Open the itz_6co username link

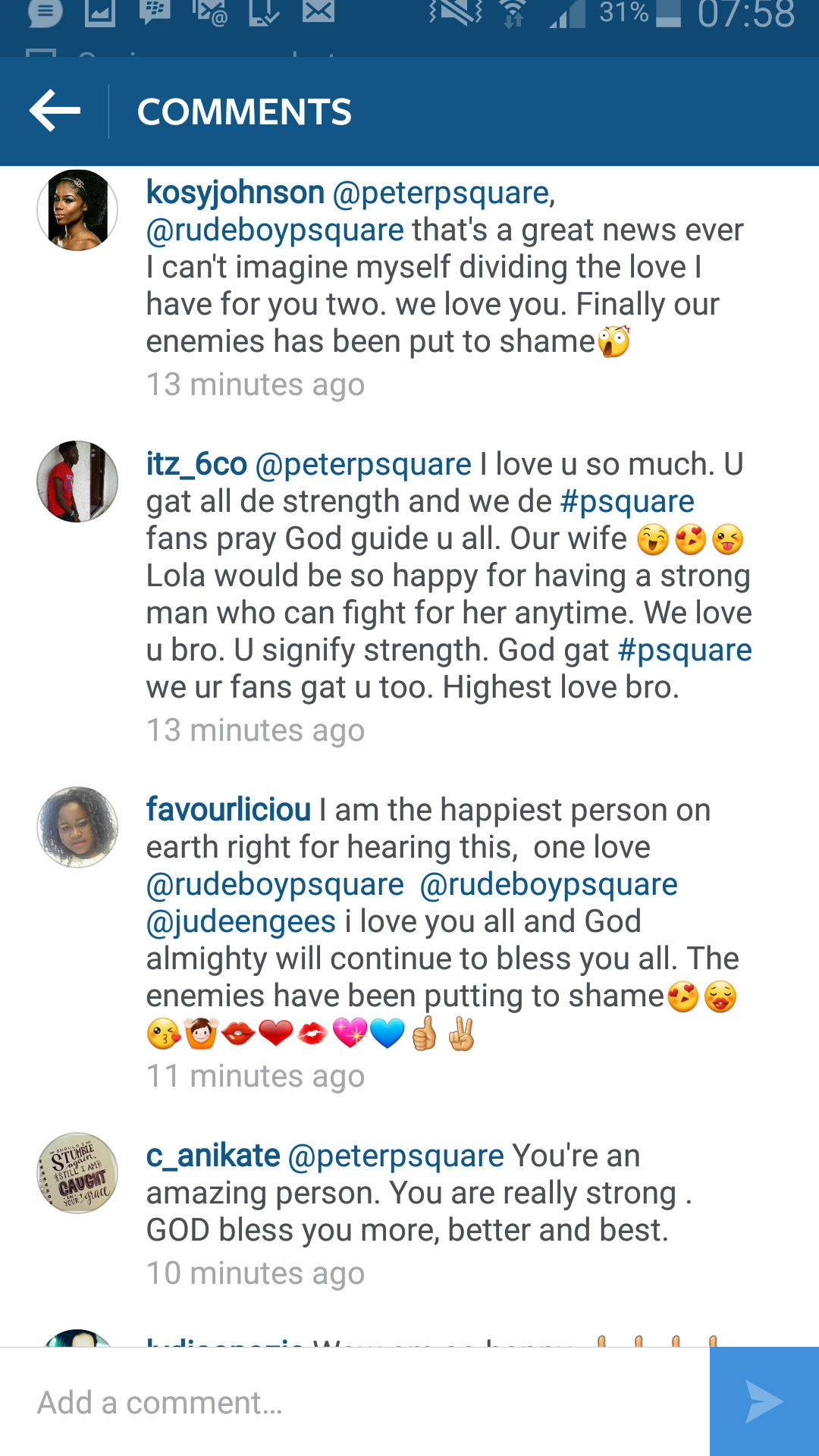point(196,464)
